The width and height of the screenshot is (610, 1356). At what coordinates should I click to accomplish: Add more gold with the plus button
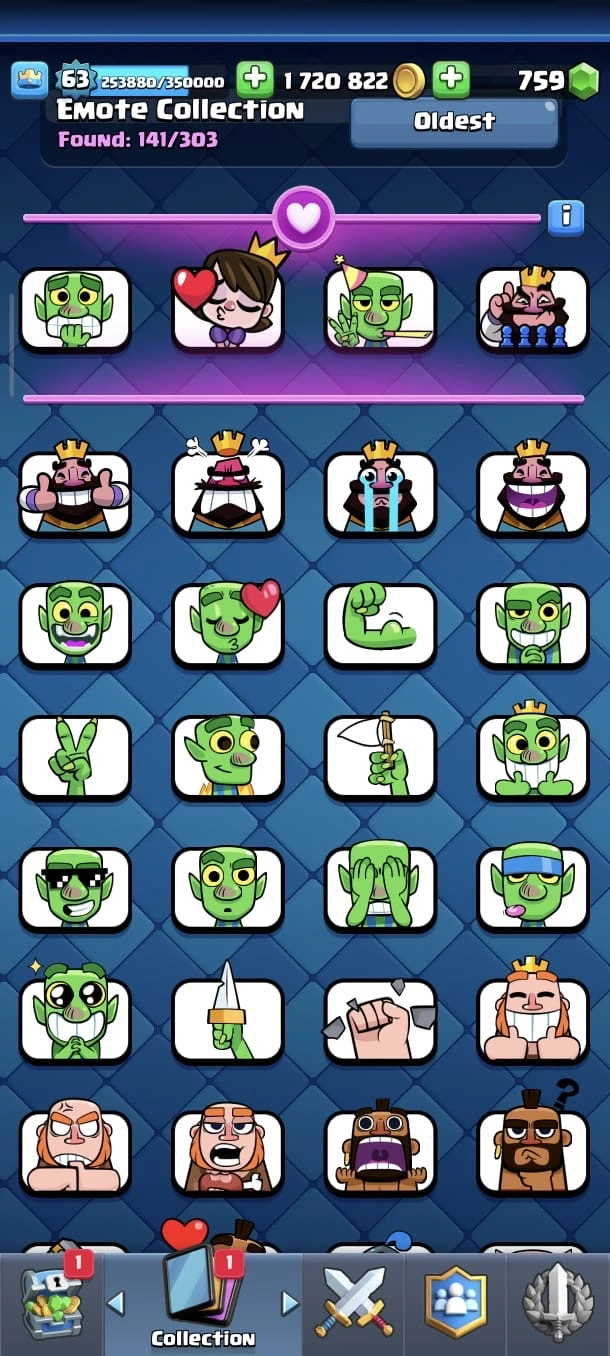pos(451,79)
